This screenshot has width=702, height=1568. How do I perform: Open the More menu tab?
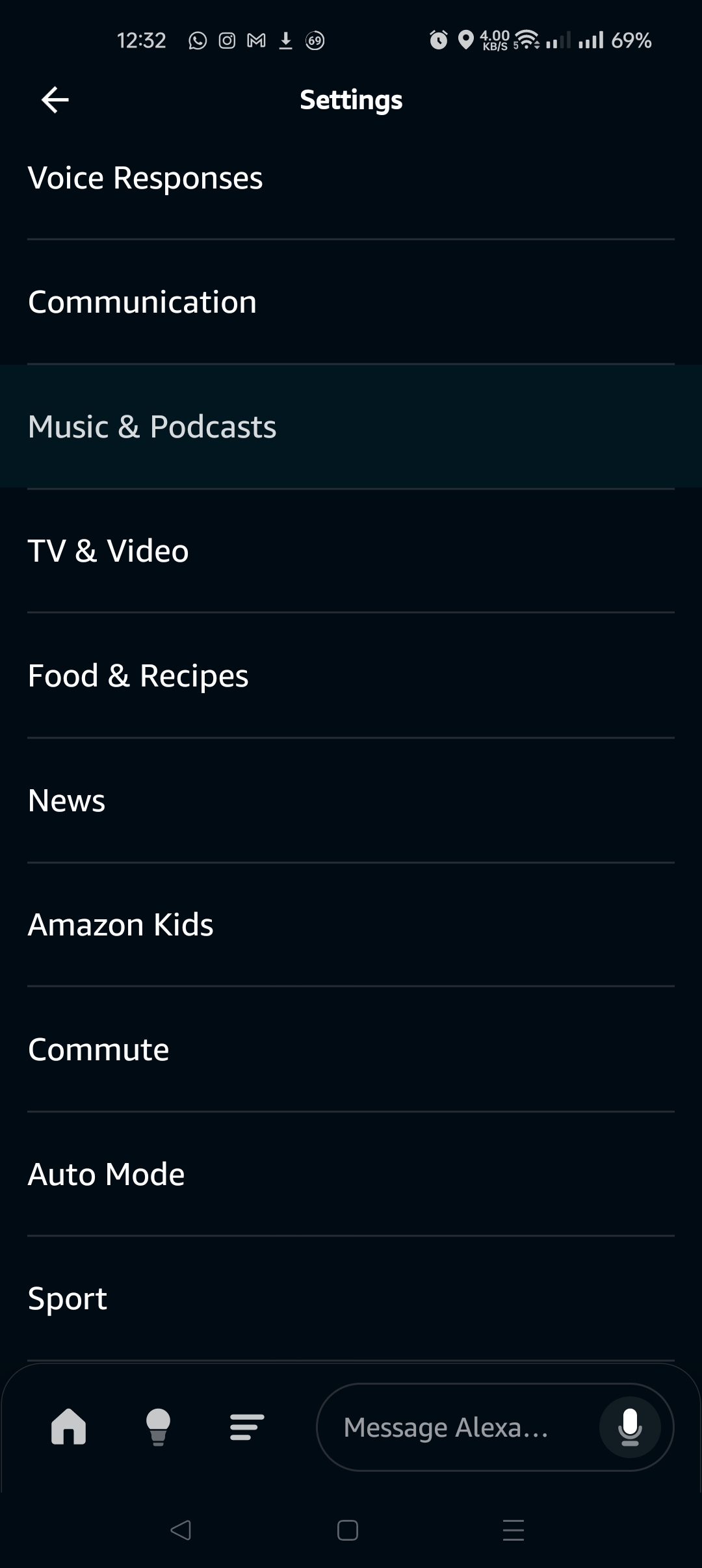[247, 1427]
